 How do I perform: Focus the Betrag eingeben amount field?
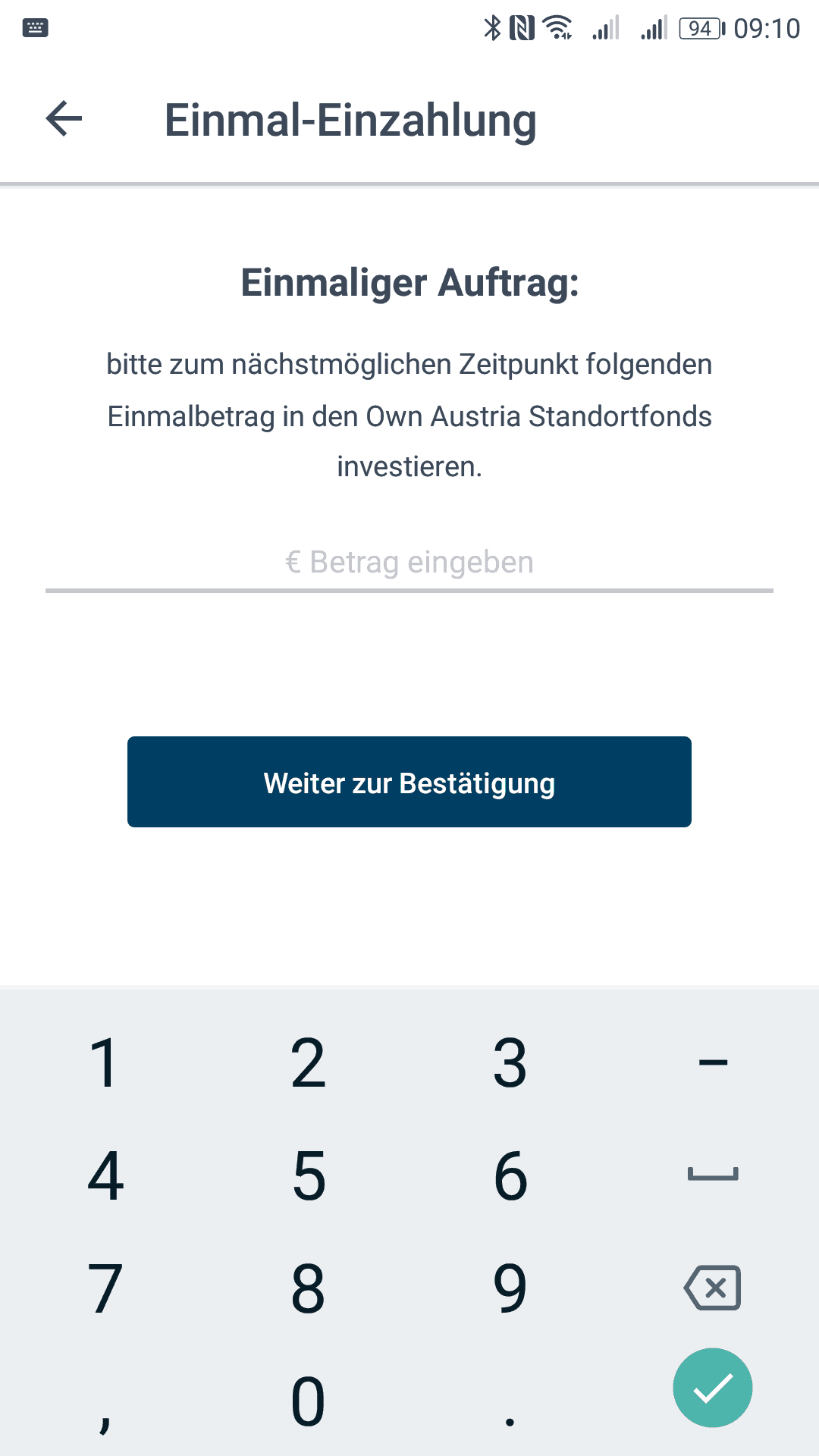(x=409, y=563)
